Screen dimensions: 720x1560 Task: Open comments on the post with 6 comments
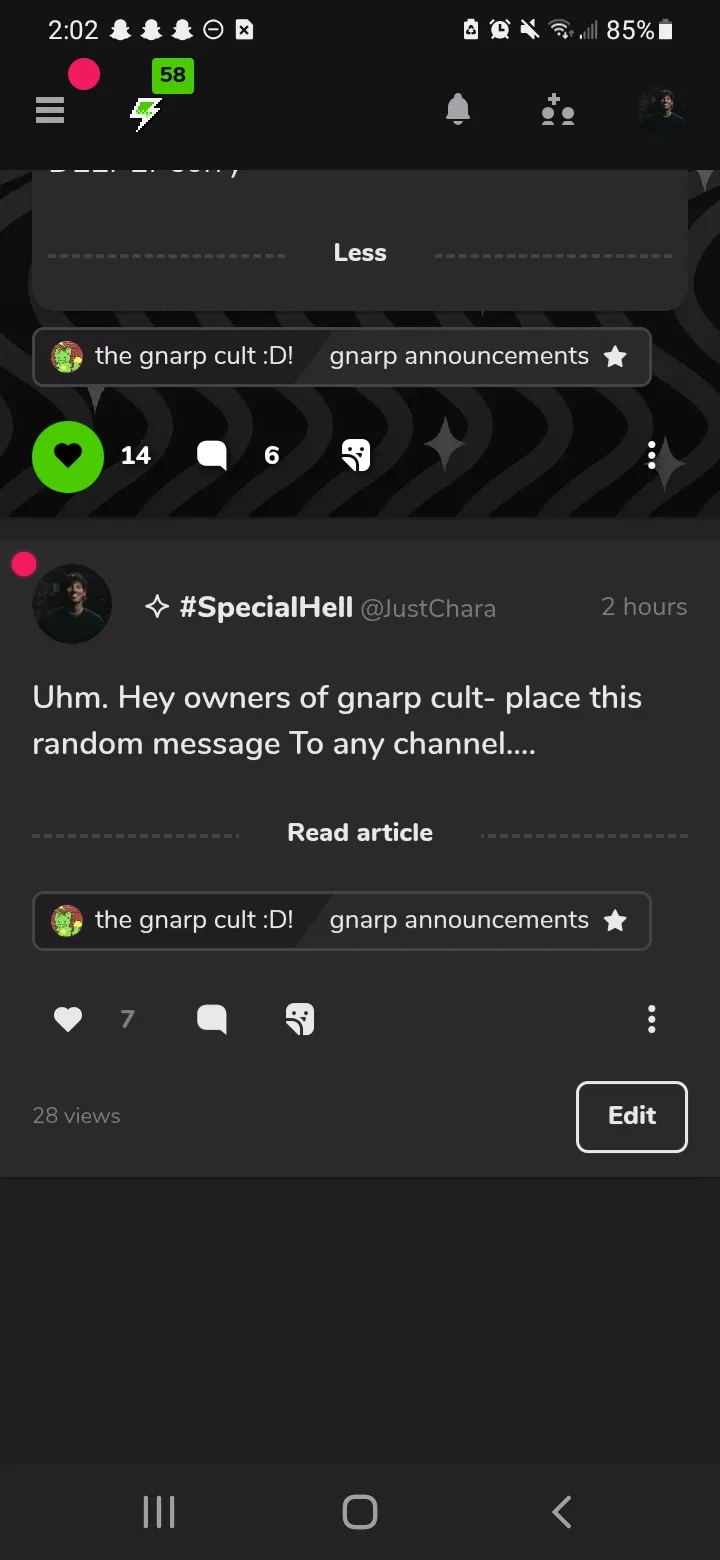coord(212,456)
